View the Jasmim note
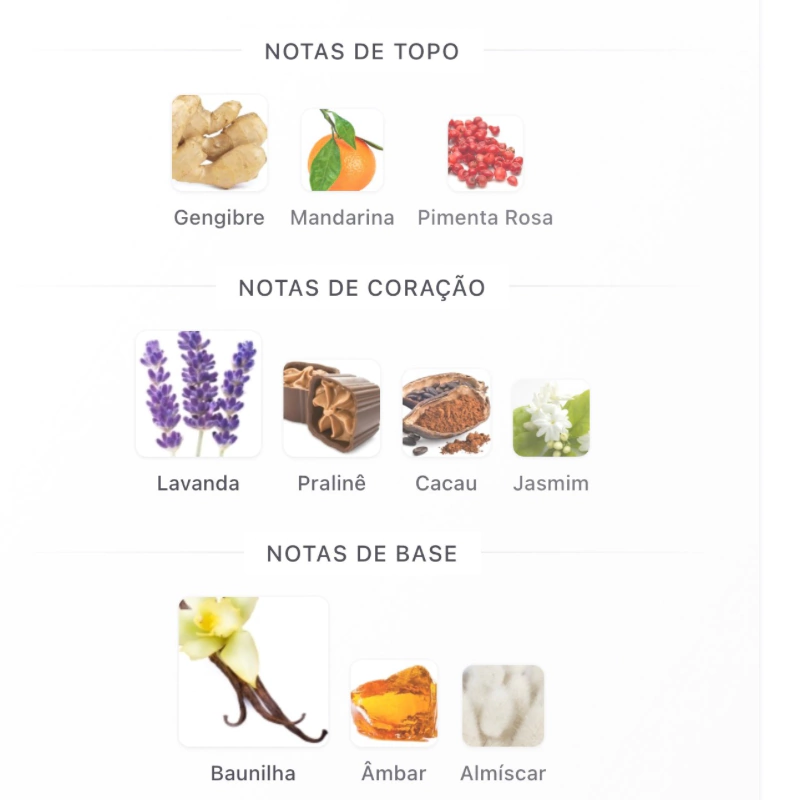The width and height of the screenshot is (800, 800). 551,418
